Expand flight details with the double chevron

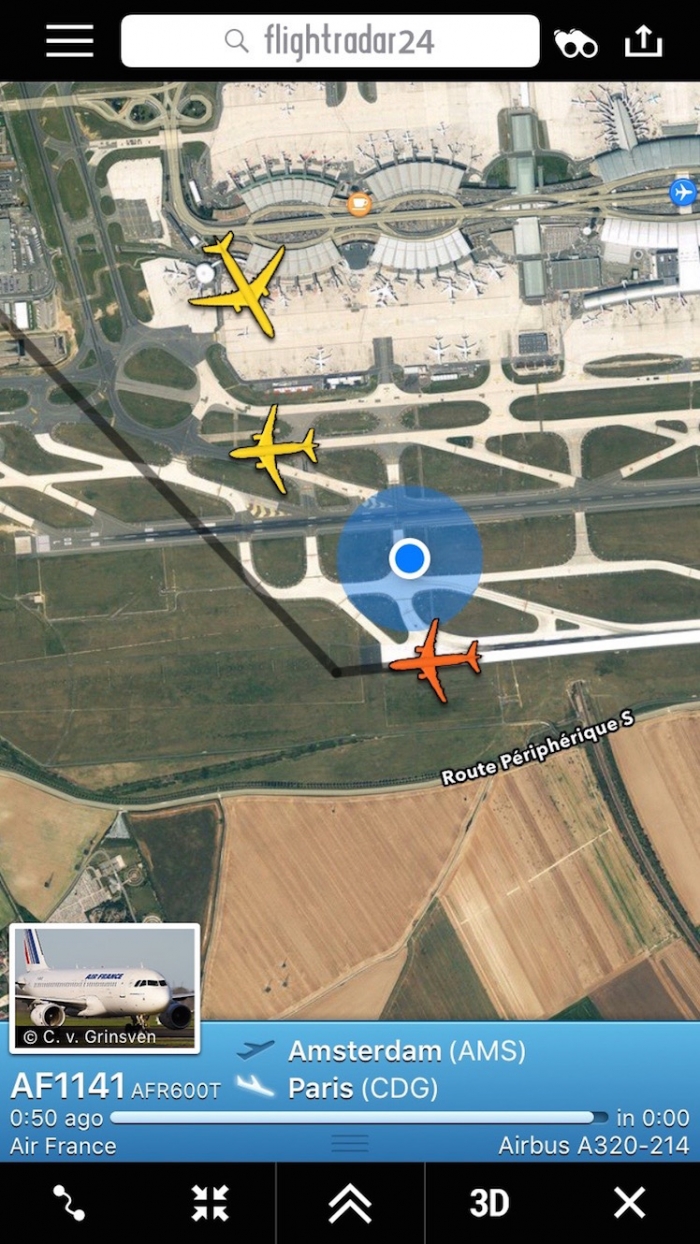350,1203
